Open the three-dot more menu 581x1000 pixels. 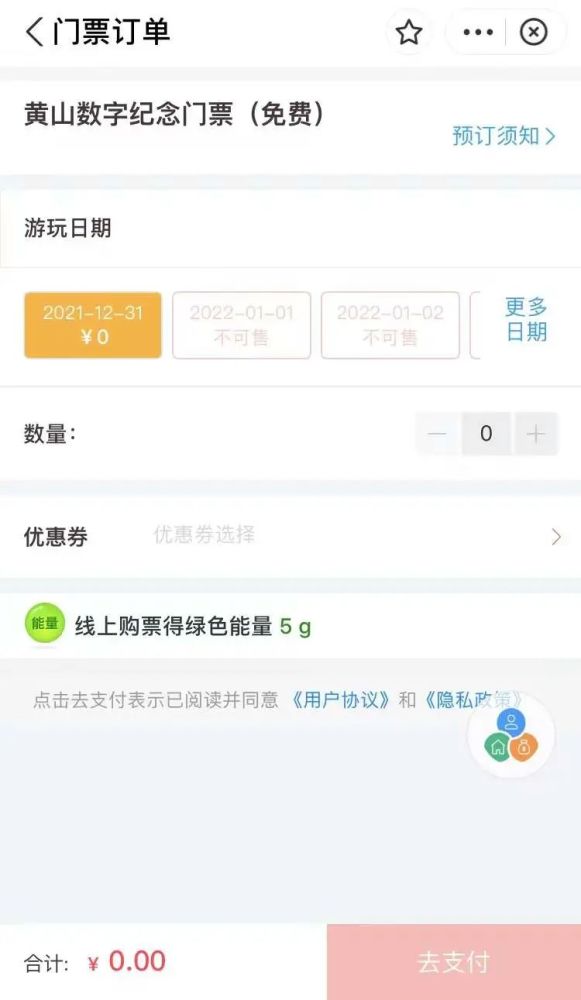tap(478, 32)
